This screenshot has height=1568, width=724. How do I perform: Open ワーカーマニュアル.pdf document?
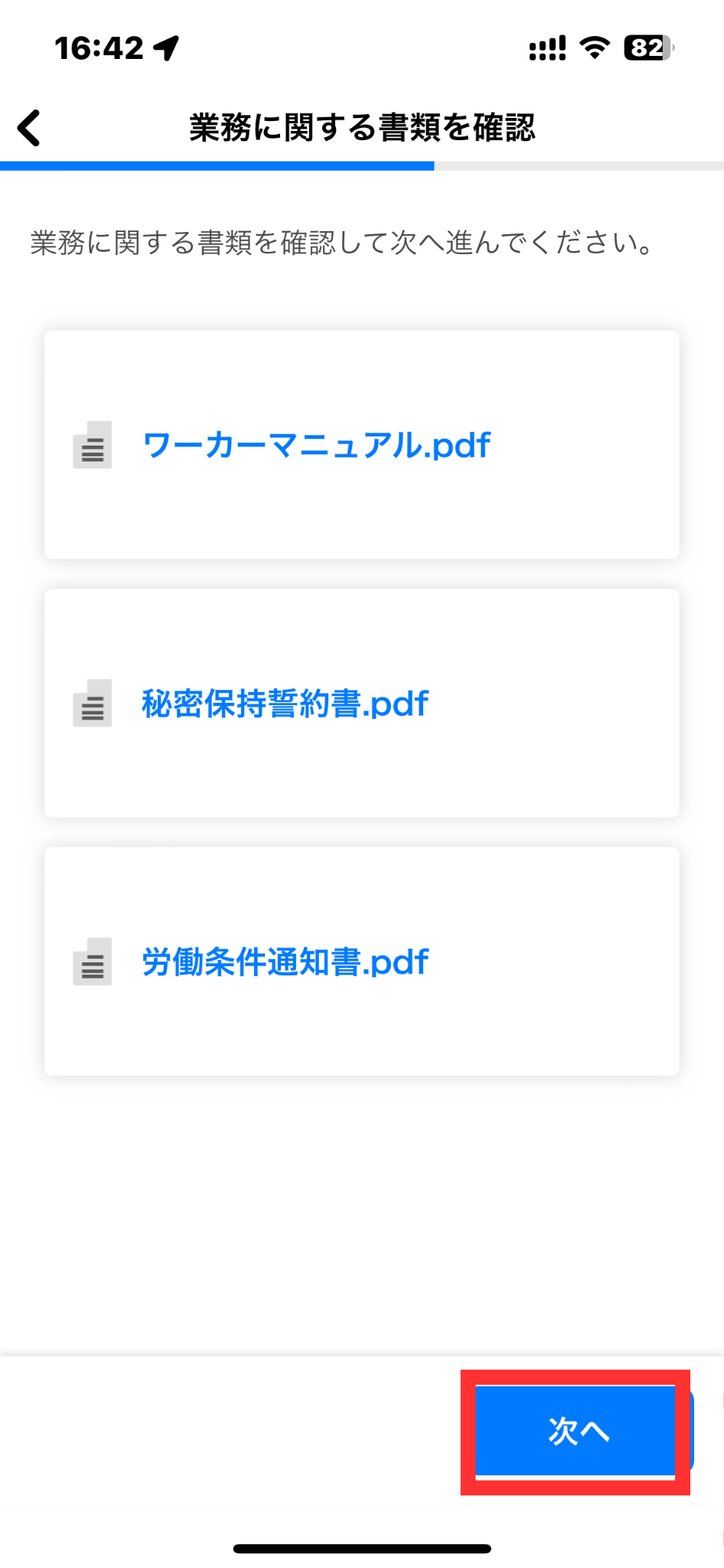[316, 446]
